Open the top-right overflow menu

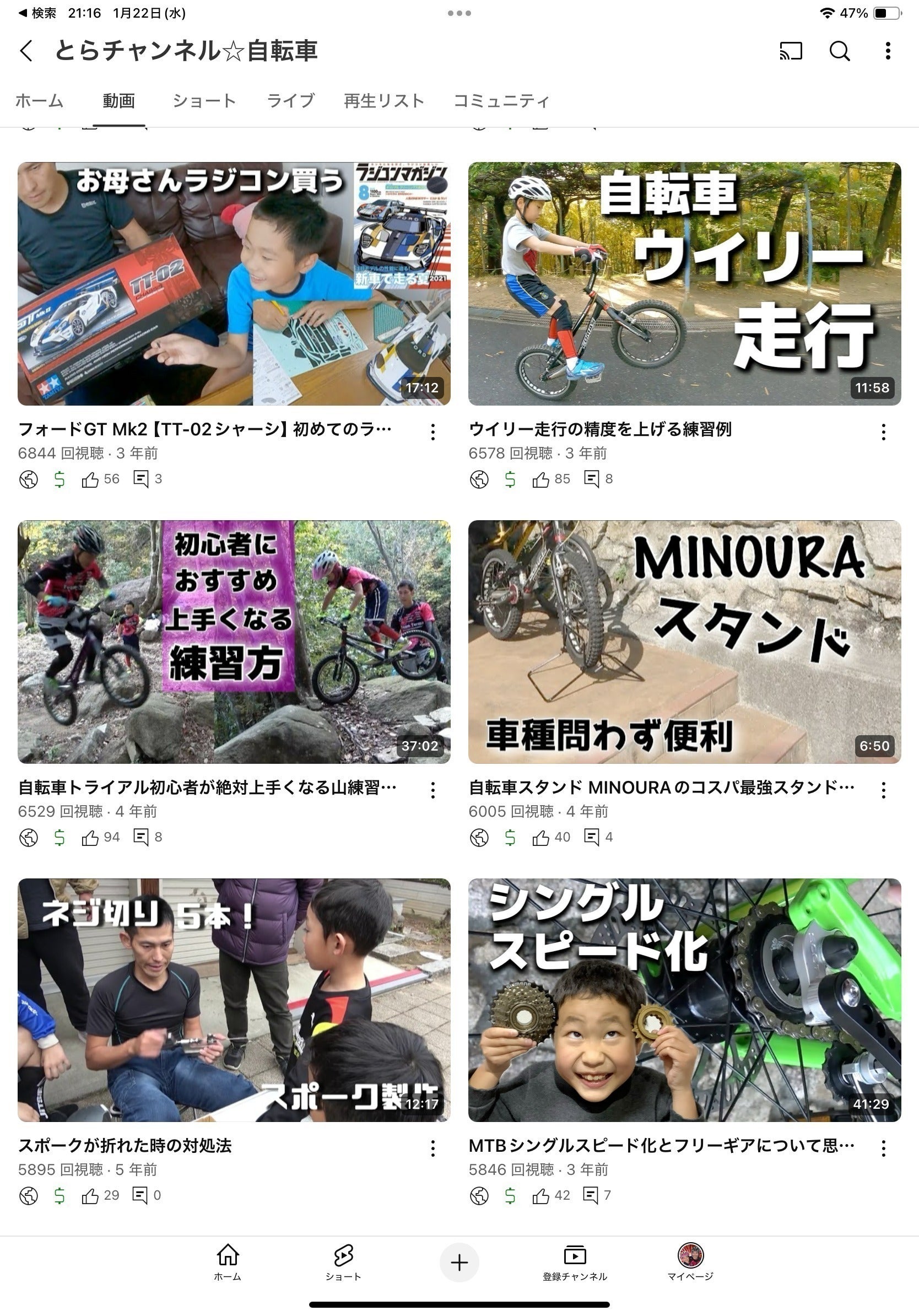click(888, 51)
